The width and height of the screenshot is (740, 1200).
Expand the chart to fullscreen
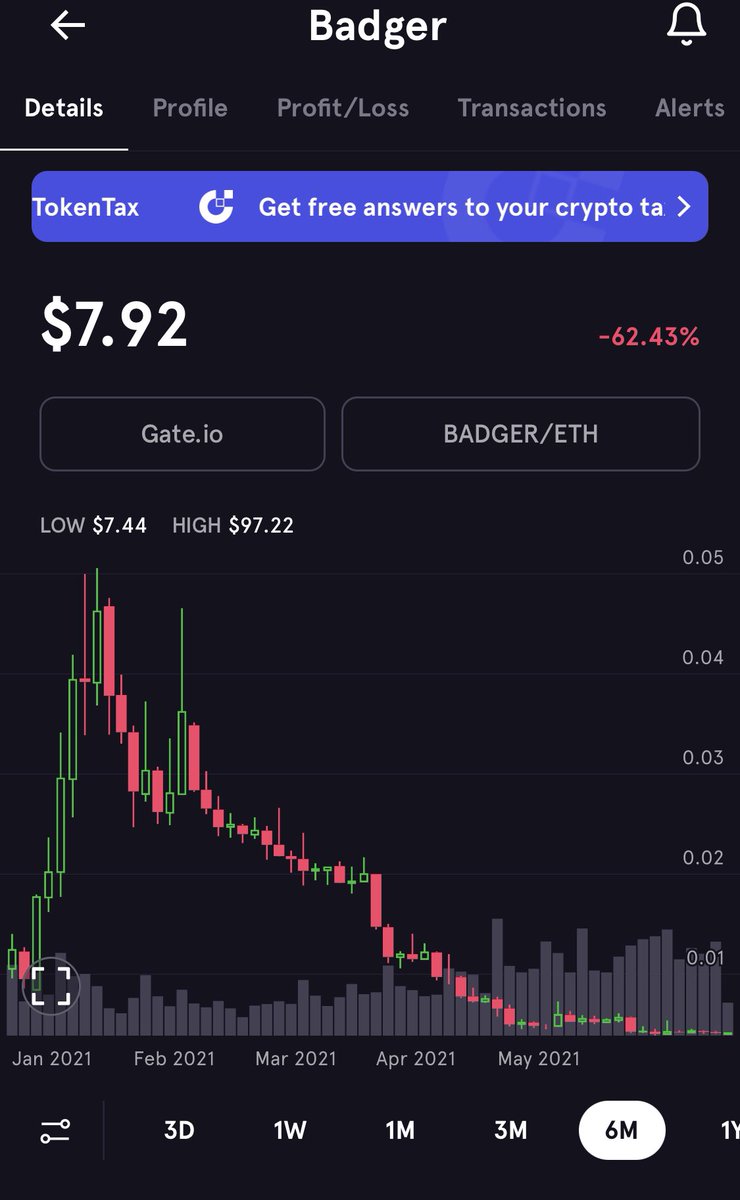click(50, 985)
